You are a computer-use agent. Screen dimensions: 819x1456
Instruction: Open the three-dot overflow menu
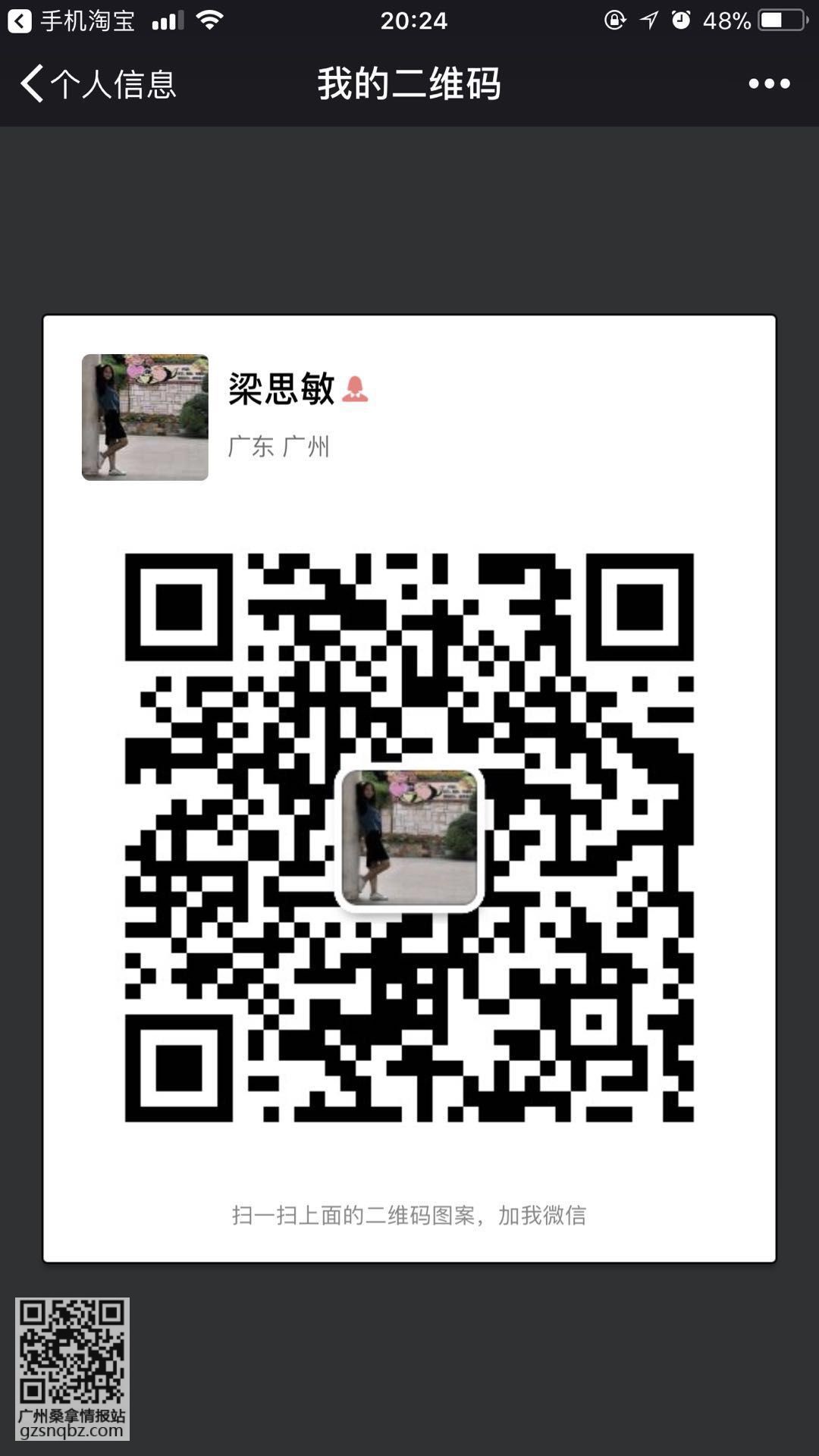[769, 83]
